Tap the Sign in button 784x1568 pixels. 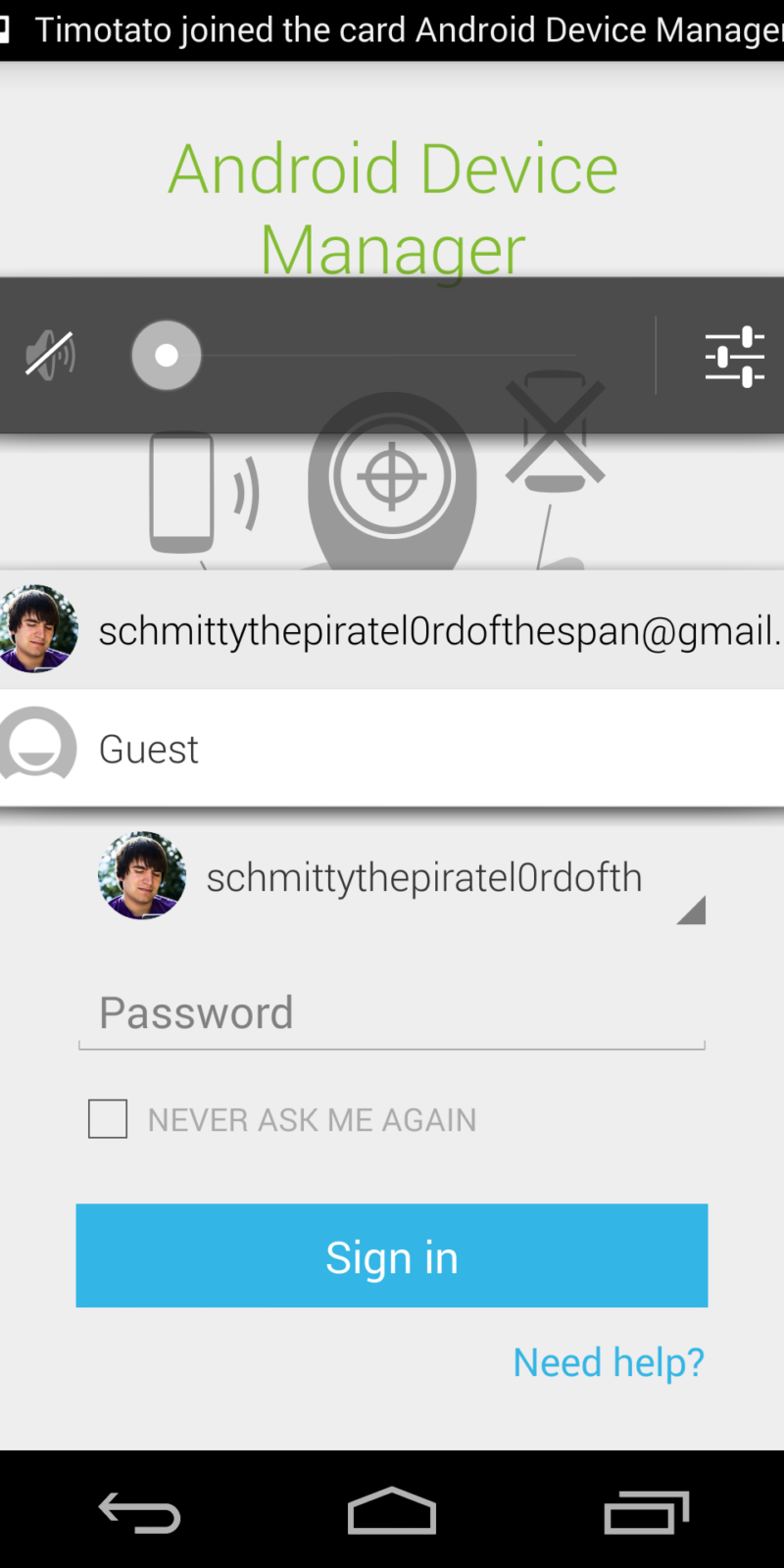click(x=392, y=1255)
